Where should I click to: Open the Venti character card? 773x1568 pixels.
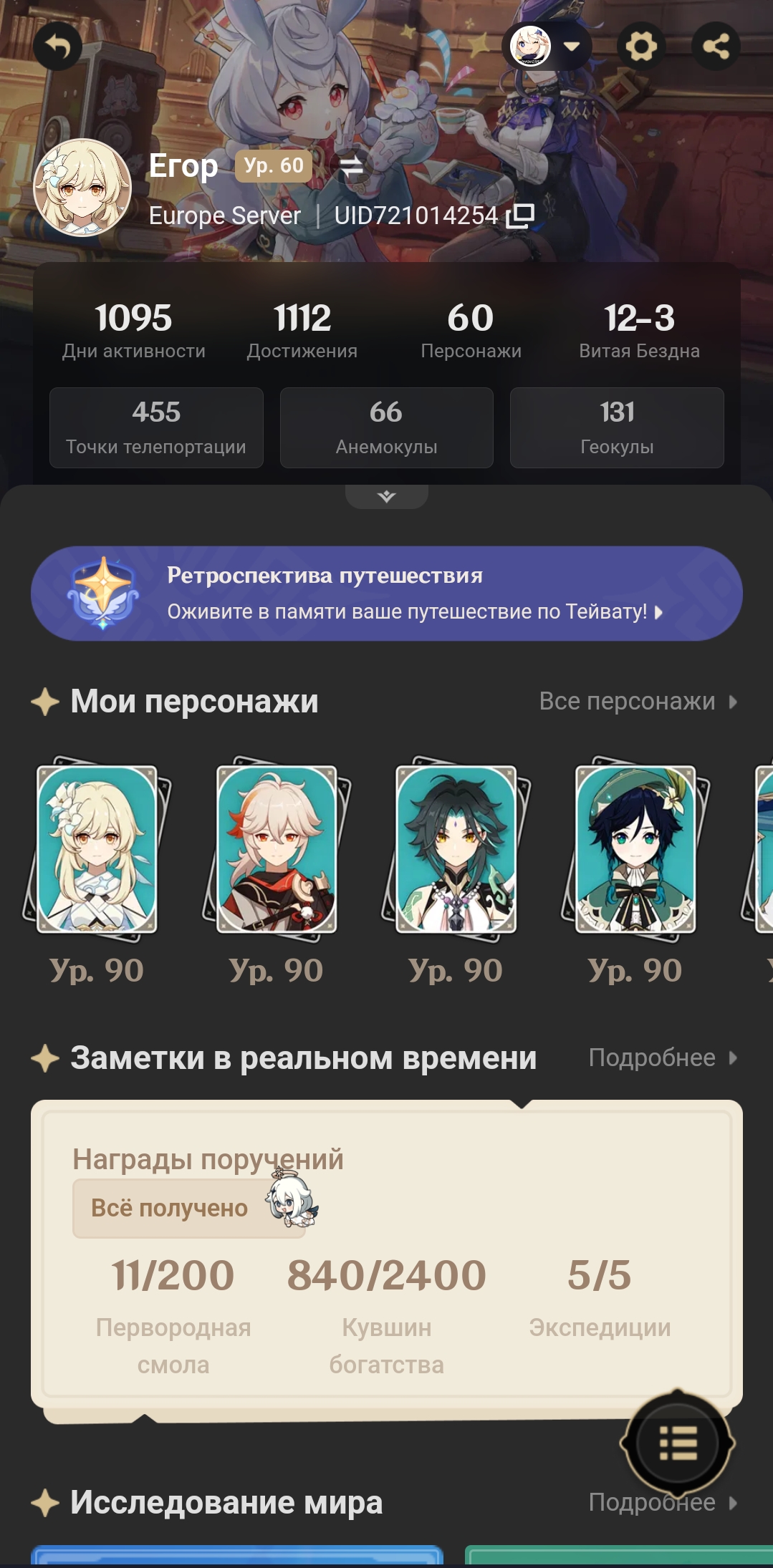635,849
